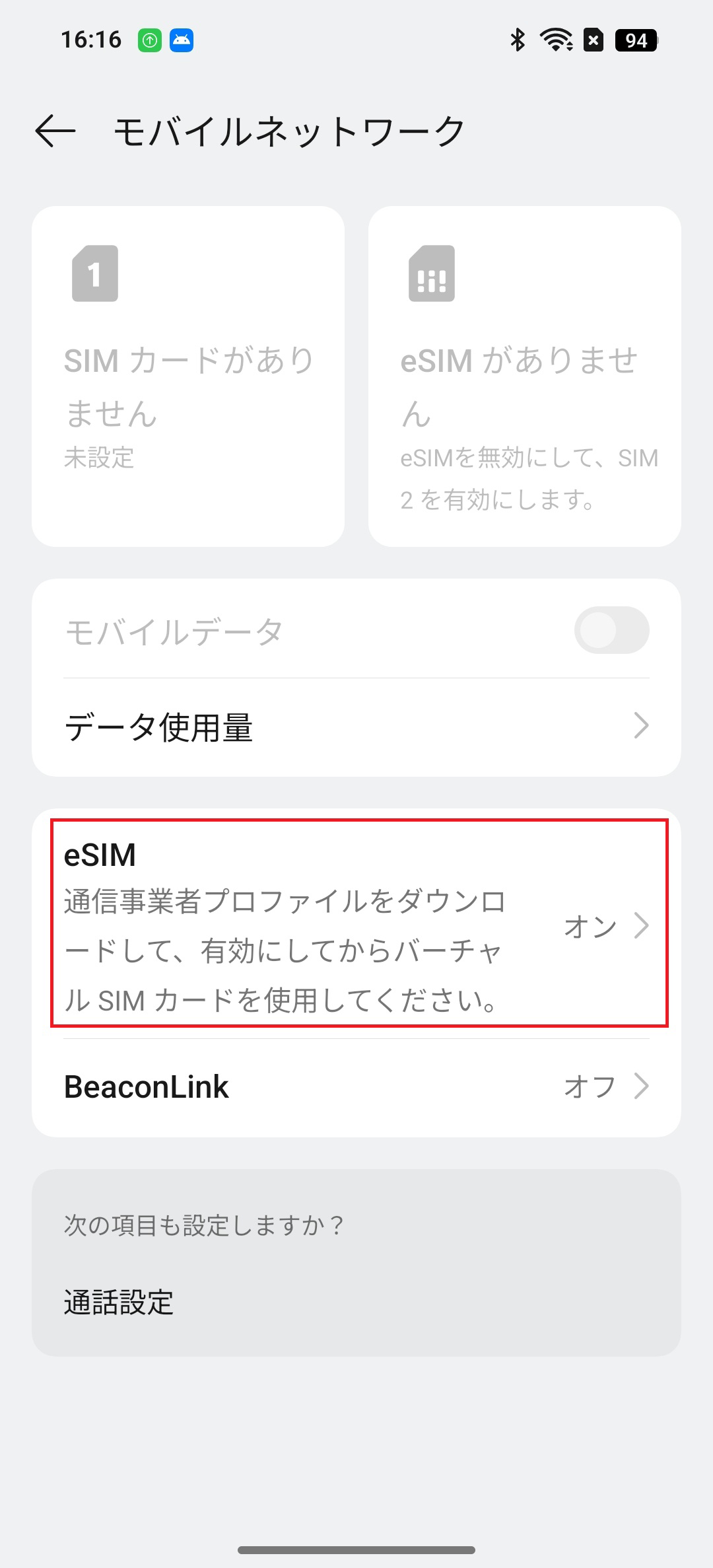Tap the battery indicator showing 94
The width and height of the screenshot is (713, 1568).
[635, 40]
